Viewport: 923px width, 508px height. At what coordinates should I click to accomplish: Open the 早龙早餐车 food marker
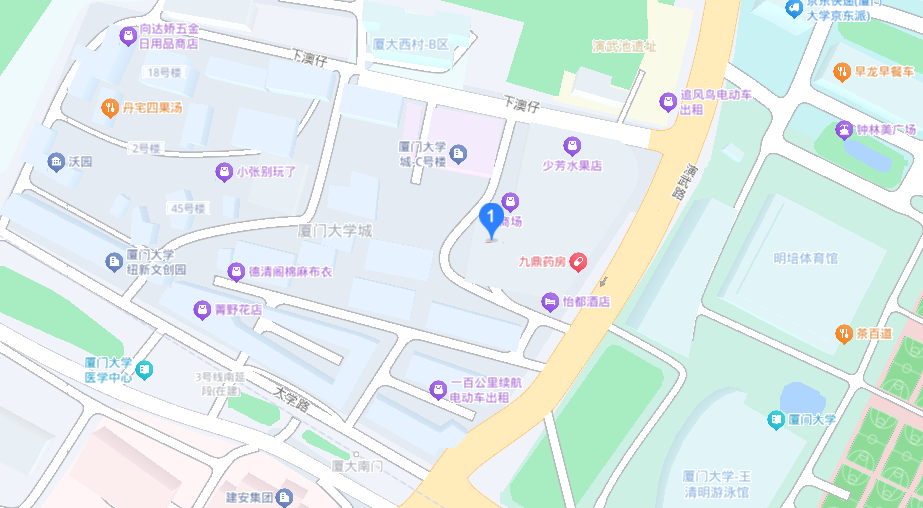[843, 71]
